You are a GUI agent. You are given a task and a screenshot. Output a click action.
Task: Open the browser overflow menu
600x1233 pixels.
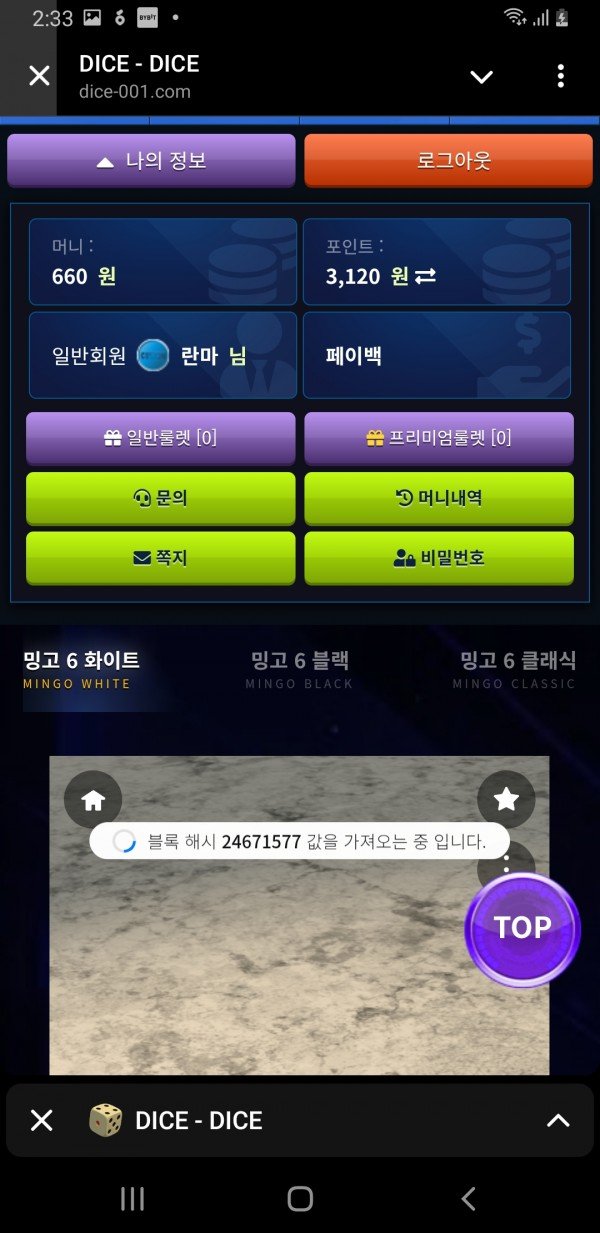tap(560, 76)
